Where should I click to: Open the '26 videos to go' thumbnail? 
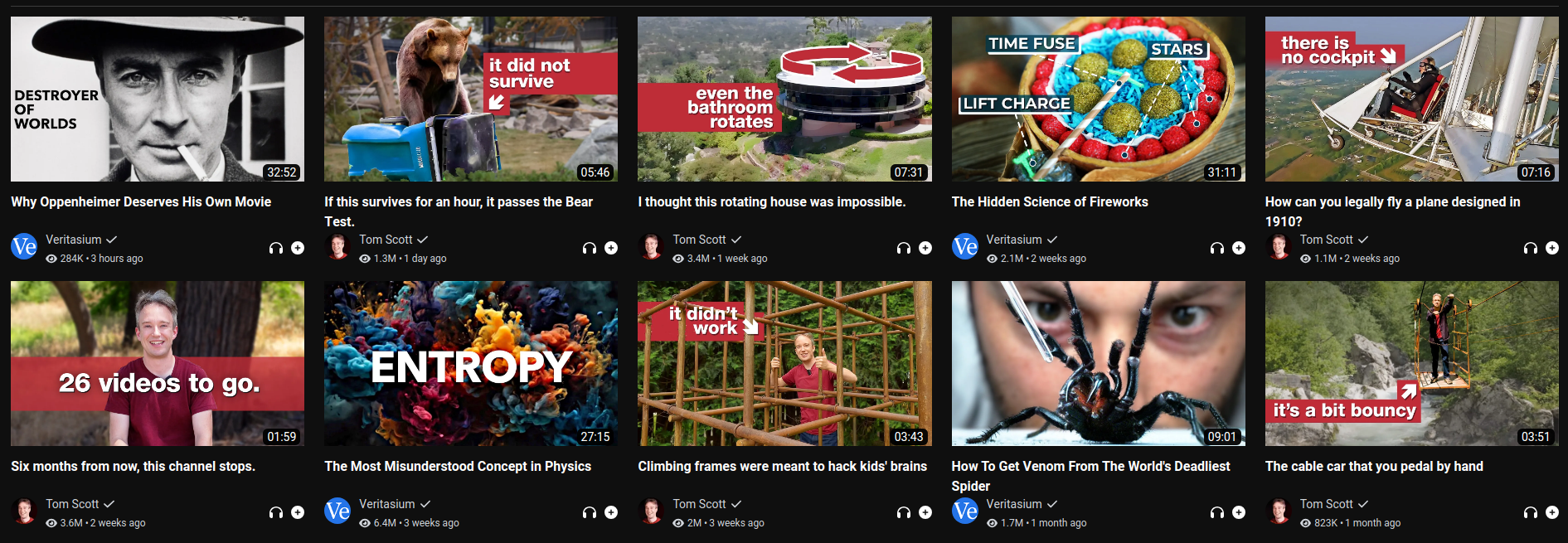[x=157, y=363]
